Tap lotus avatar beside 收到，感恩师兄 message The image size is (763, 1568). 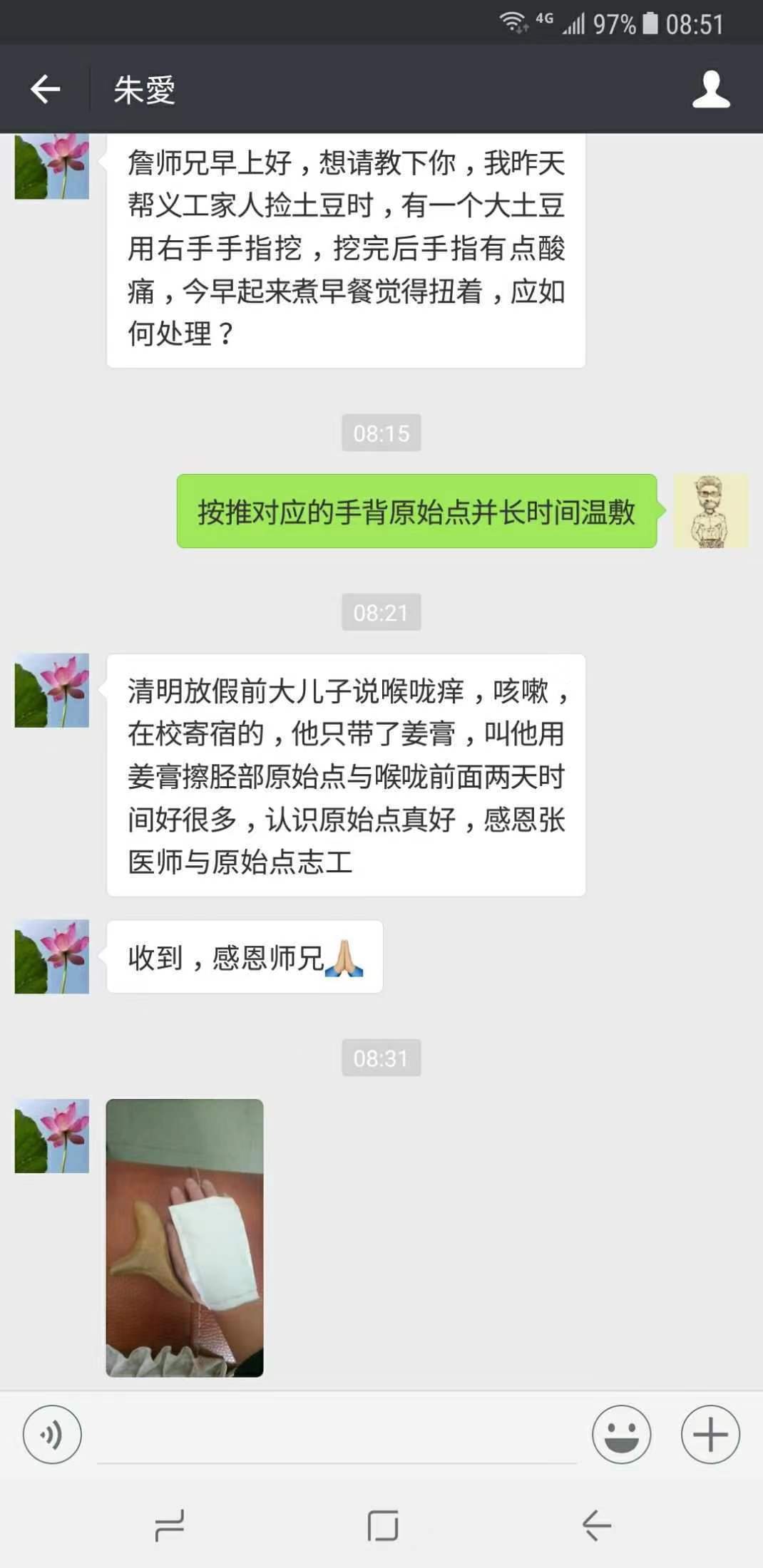point(52,956)
